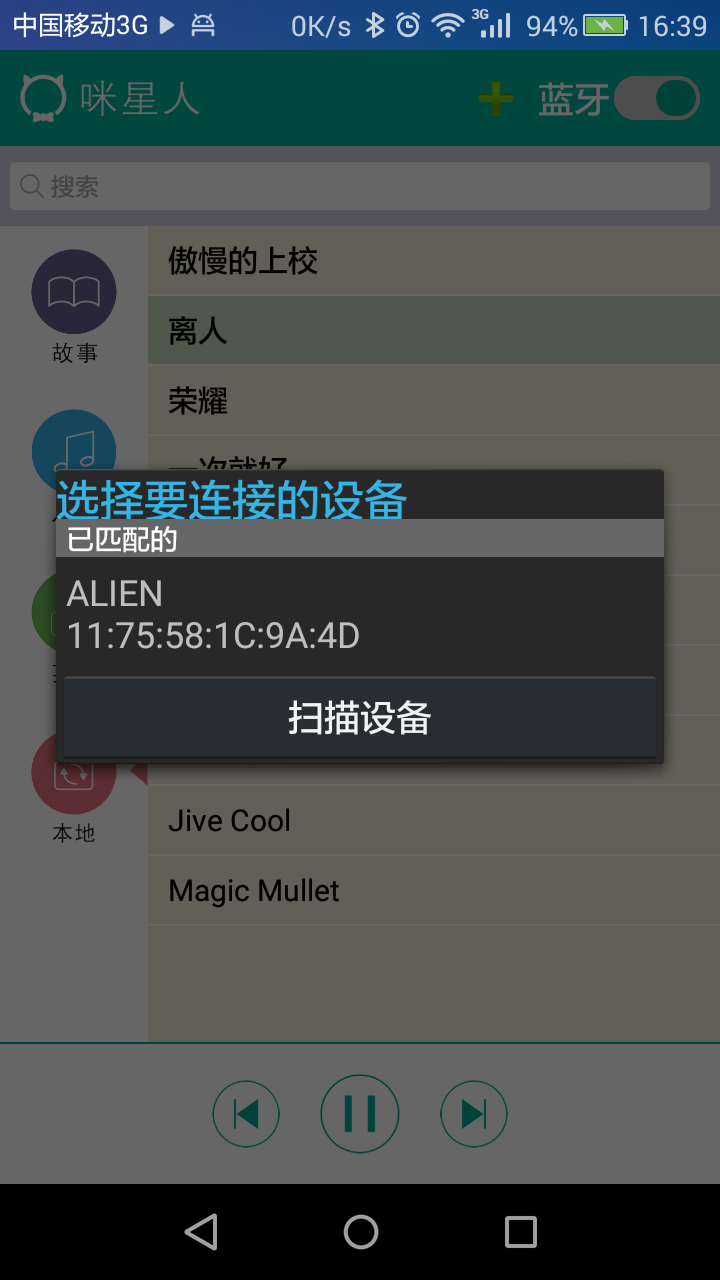Toggle the 蓝牙 Bluetooth switch
This screenshot has width=720, height=1280.
tap(656, 98)
